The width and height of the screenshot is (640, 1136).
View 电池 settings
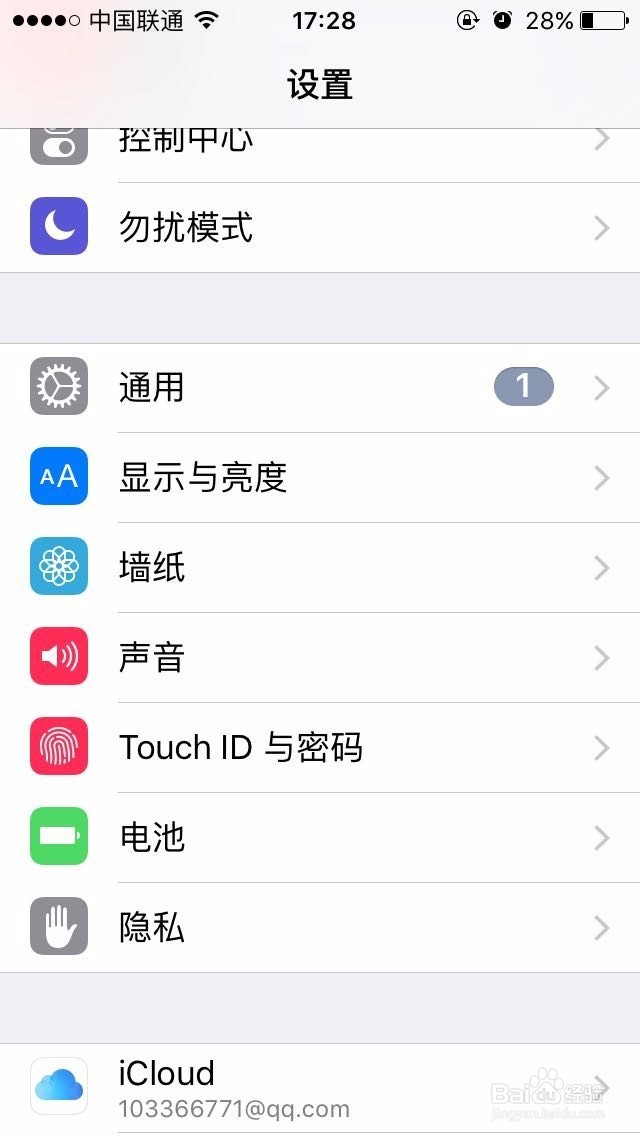point(320,837)
